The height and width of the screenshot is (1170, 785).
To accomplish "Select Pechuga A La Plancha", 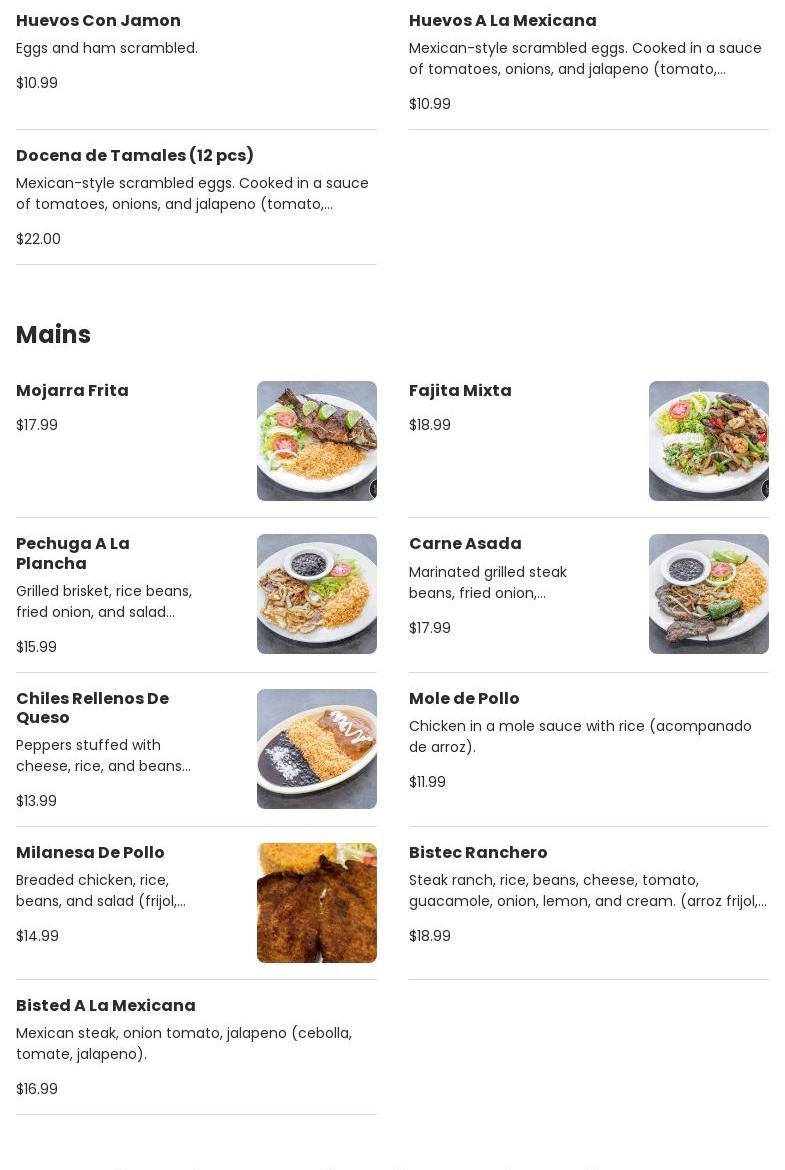I will pyautogui.click(x=73, y=553).
